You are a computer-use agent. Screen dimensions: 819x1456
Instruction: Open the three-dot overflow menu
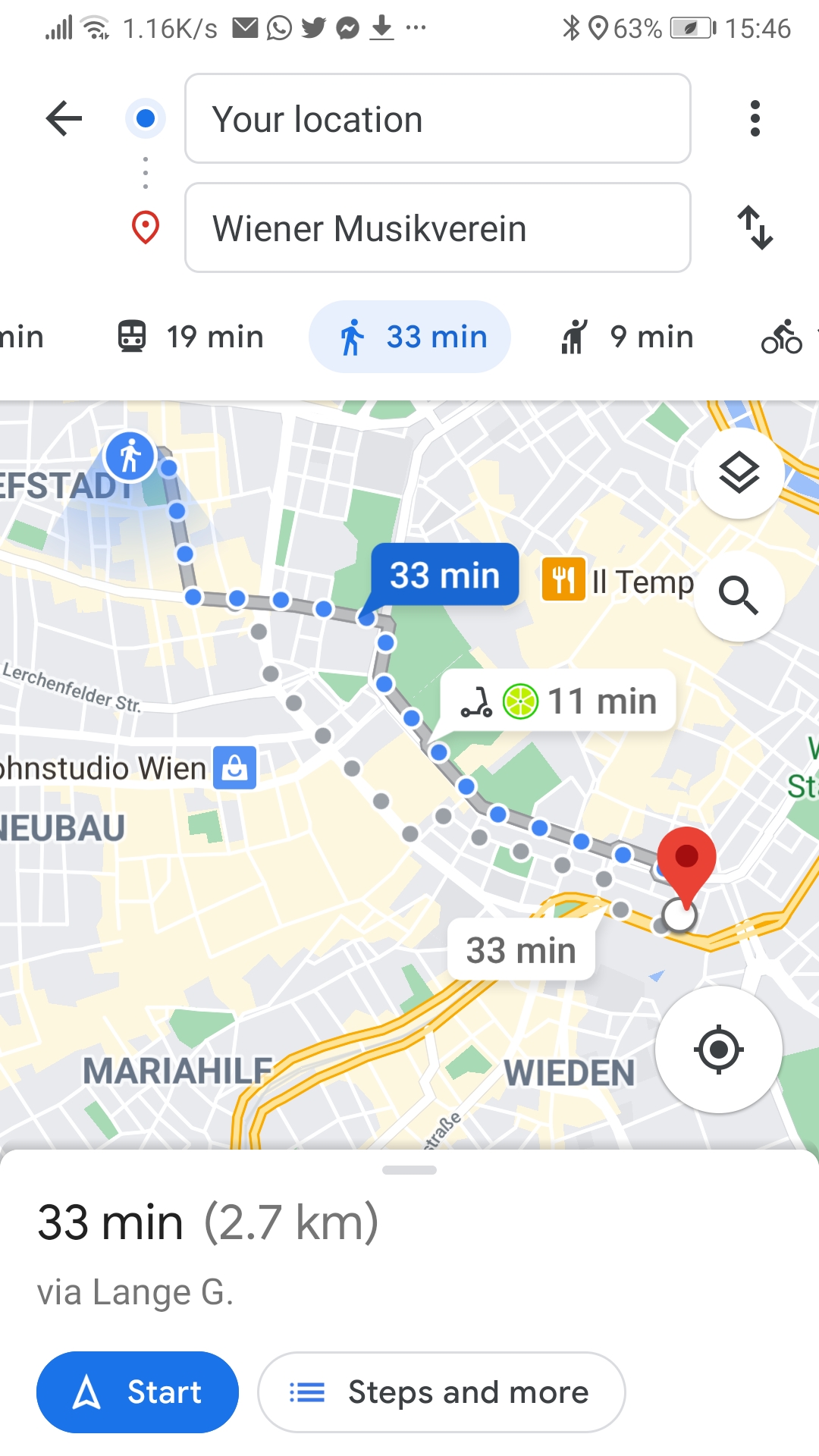click(x=755, y=118)
